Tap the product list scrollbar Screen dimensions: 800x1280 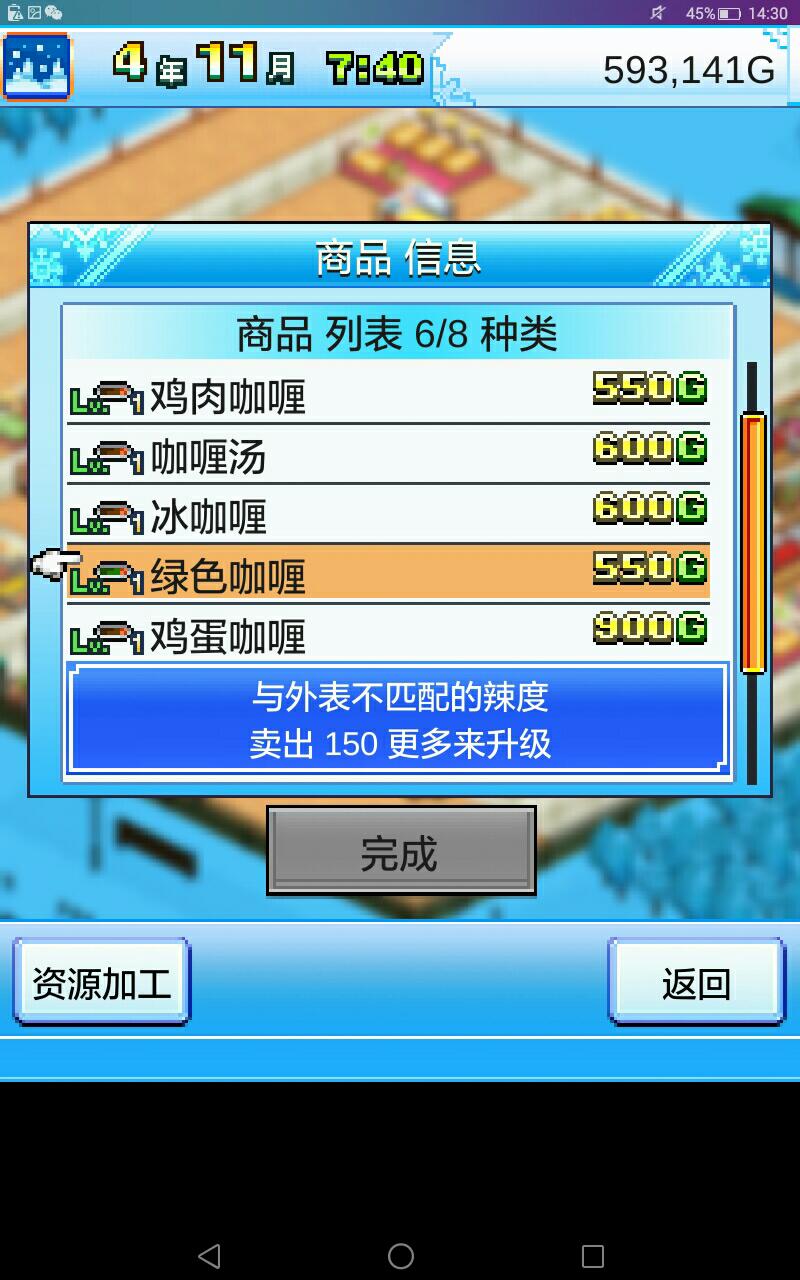(752, 574)
